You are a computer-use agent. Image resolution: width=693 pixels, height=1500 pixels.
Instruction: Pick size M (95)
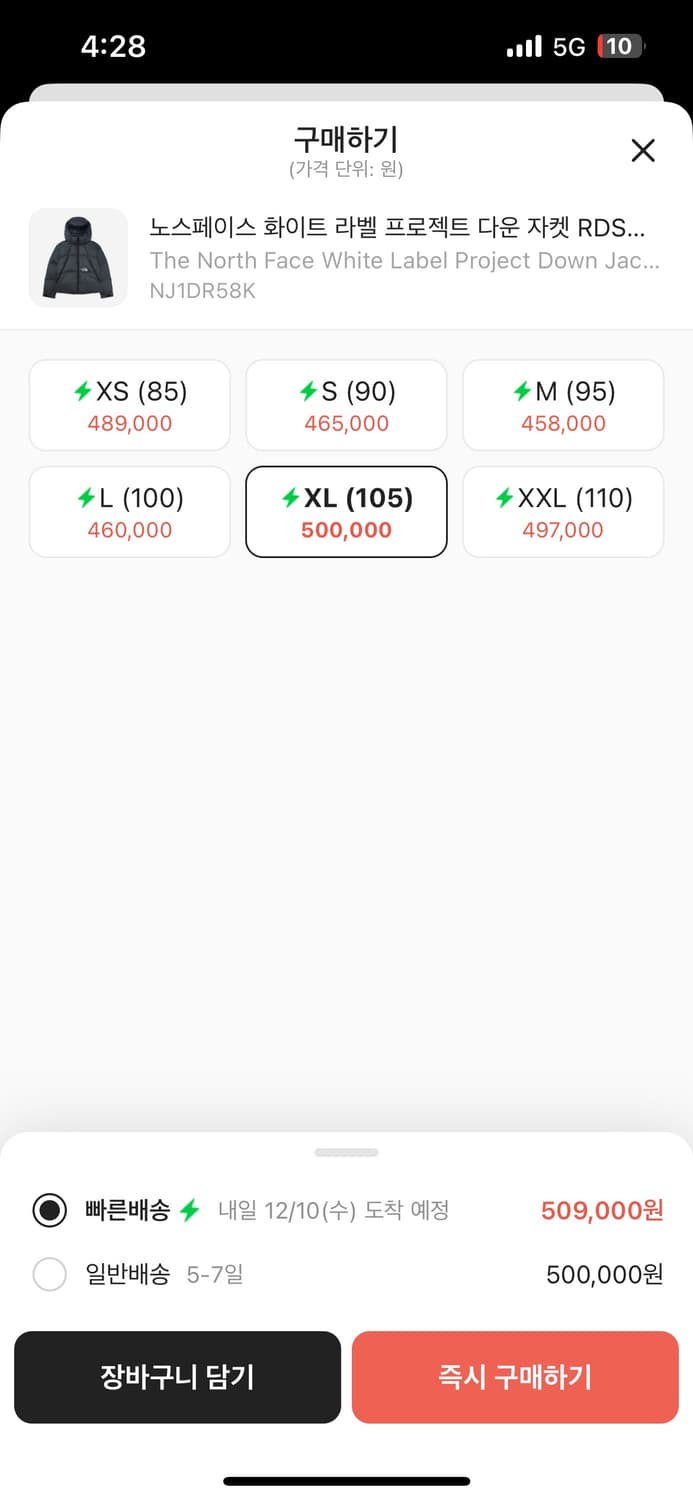tap(563, 405)
